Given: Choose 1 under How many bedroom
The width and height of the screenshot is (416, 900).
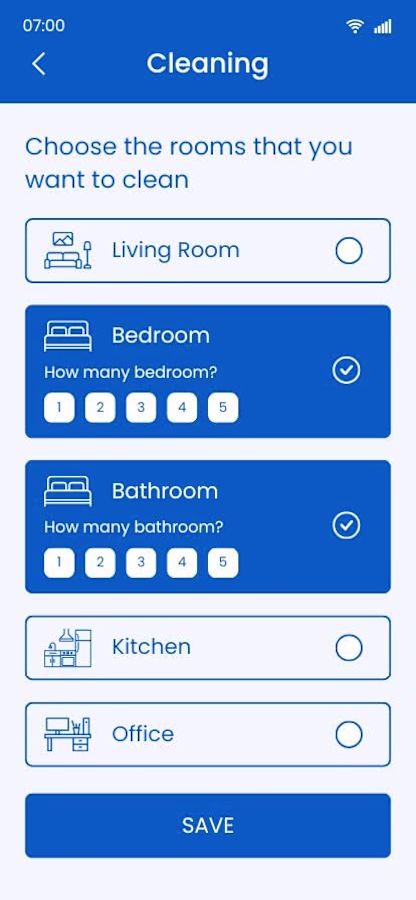Looking at the screenshot, I should [59, 408].
